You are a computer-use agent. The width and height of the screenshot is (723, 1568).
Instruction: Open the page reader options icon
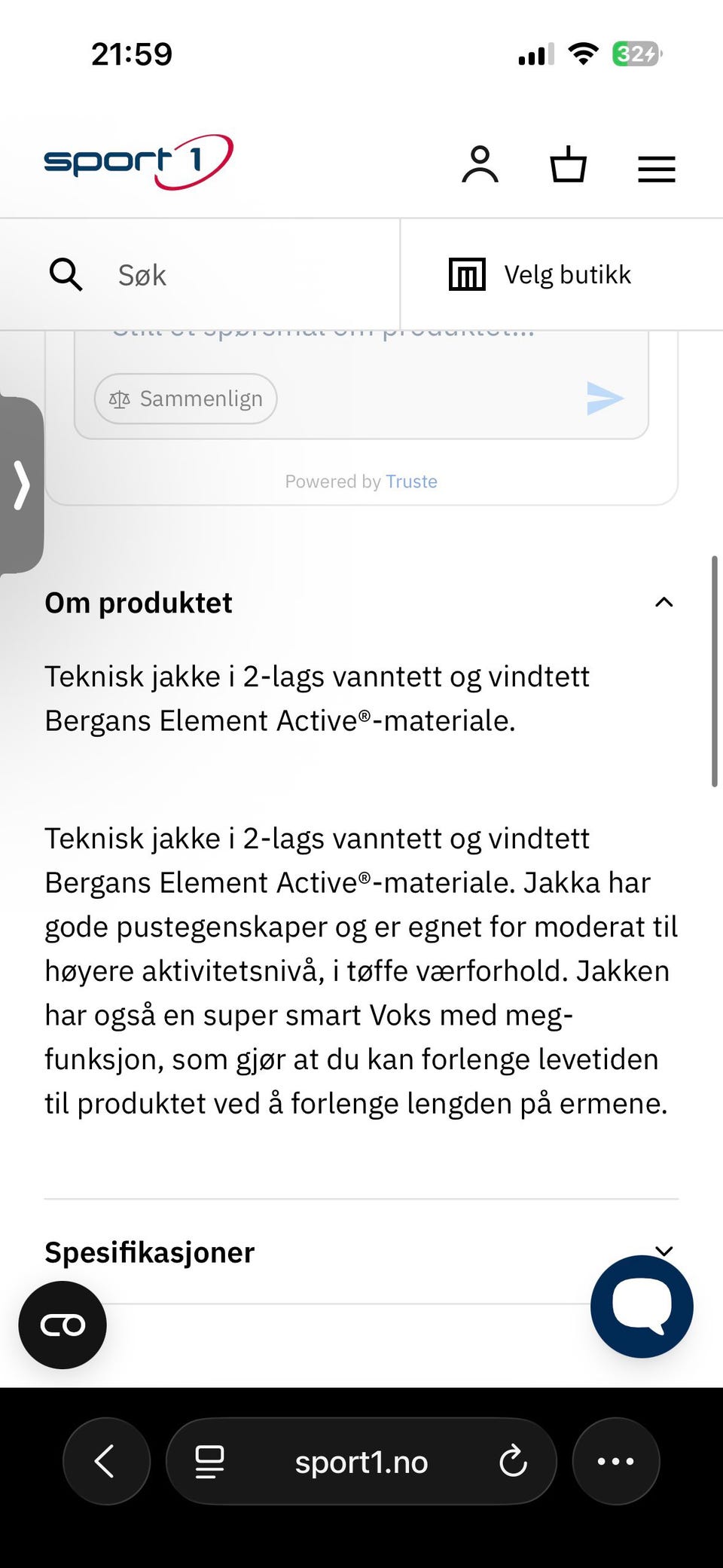point(209,1462)
